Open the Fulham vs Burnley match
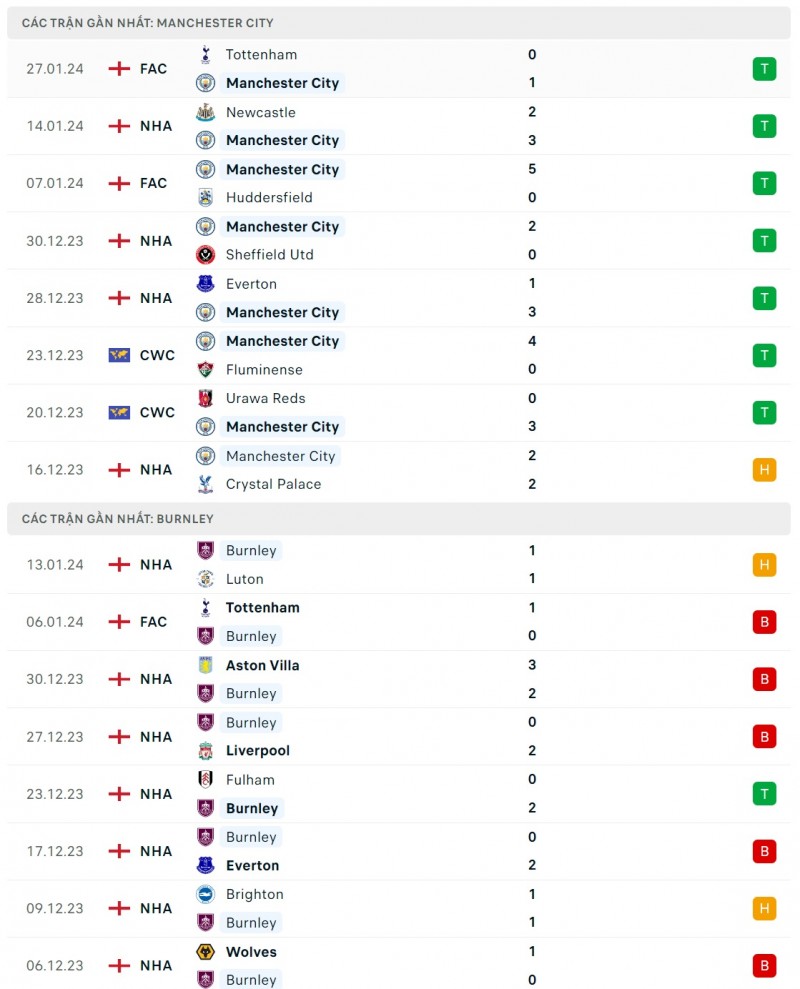Screen dimensions: 800x989 (x=400, y=794)
